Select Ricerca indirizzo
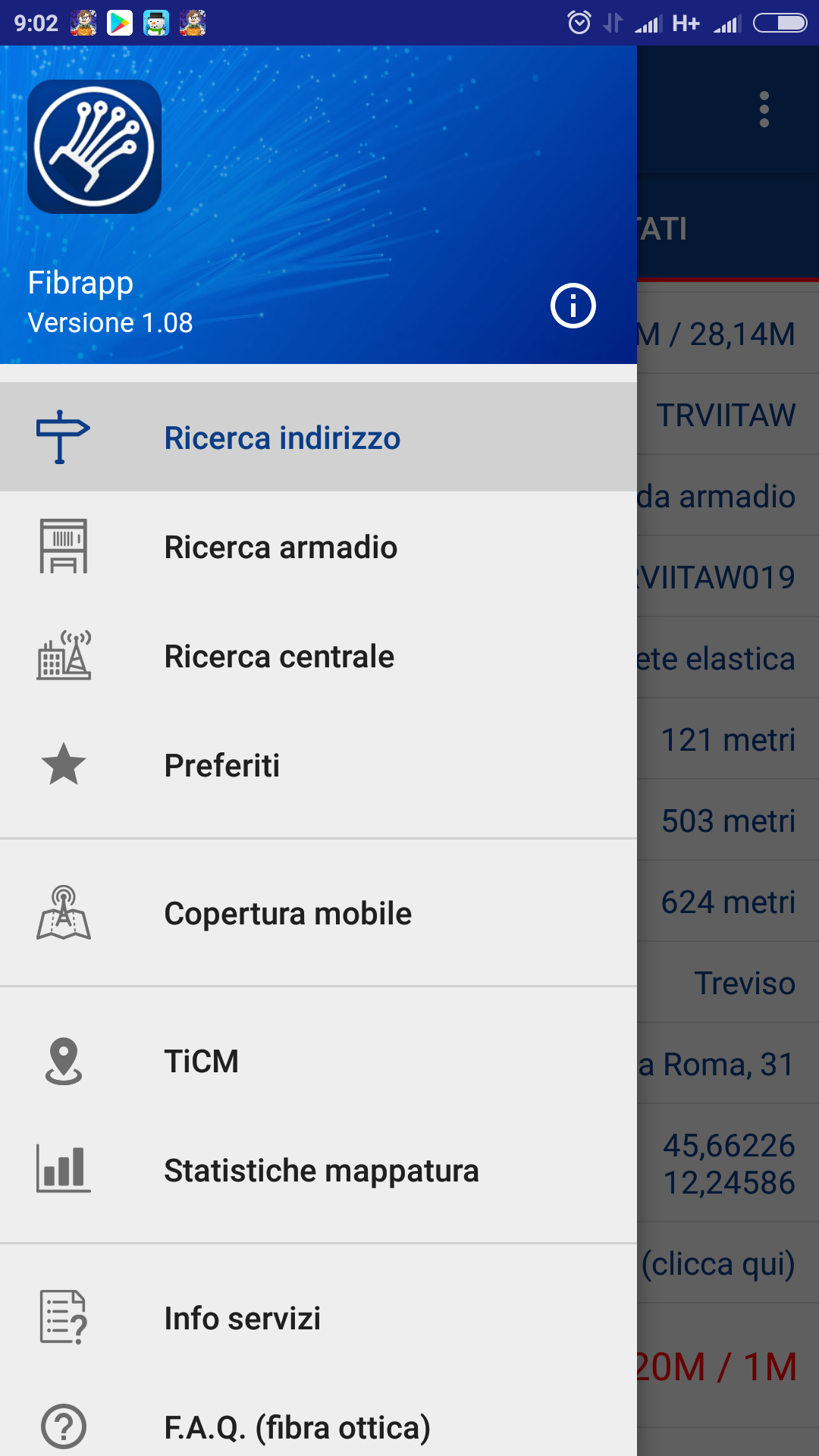819x1456 pixels. [318, 437]
